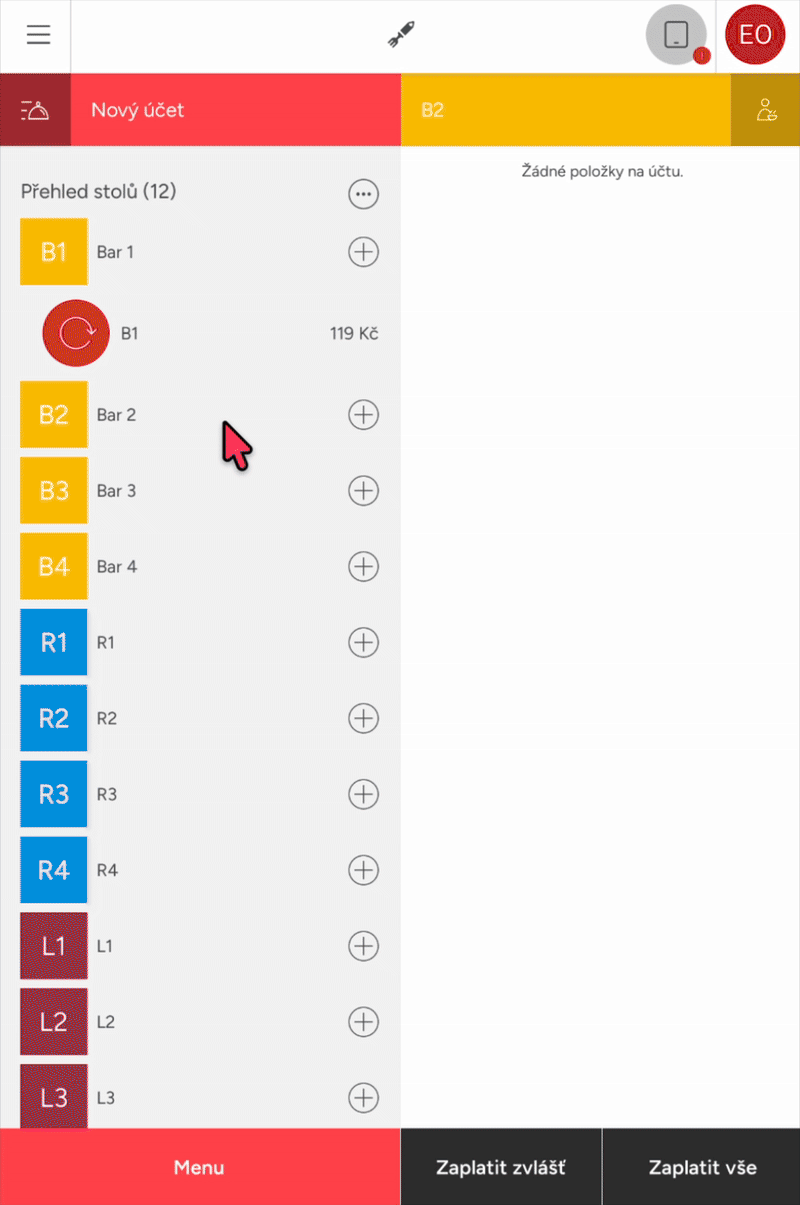Select table L1
The image size is (800, 1205).
pyautogui.click(x=54, y=946)
